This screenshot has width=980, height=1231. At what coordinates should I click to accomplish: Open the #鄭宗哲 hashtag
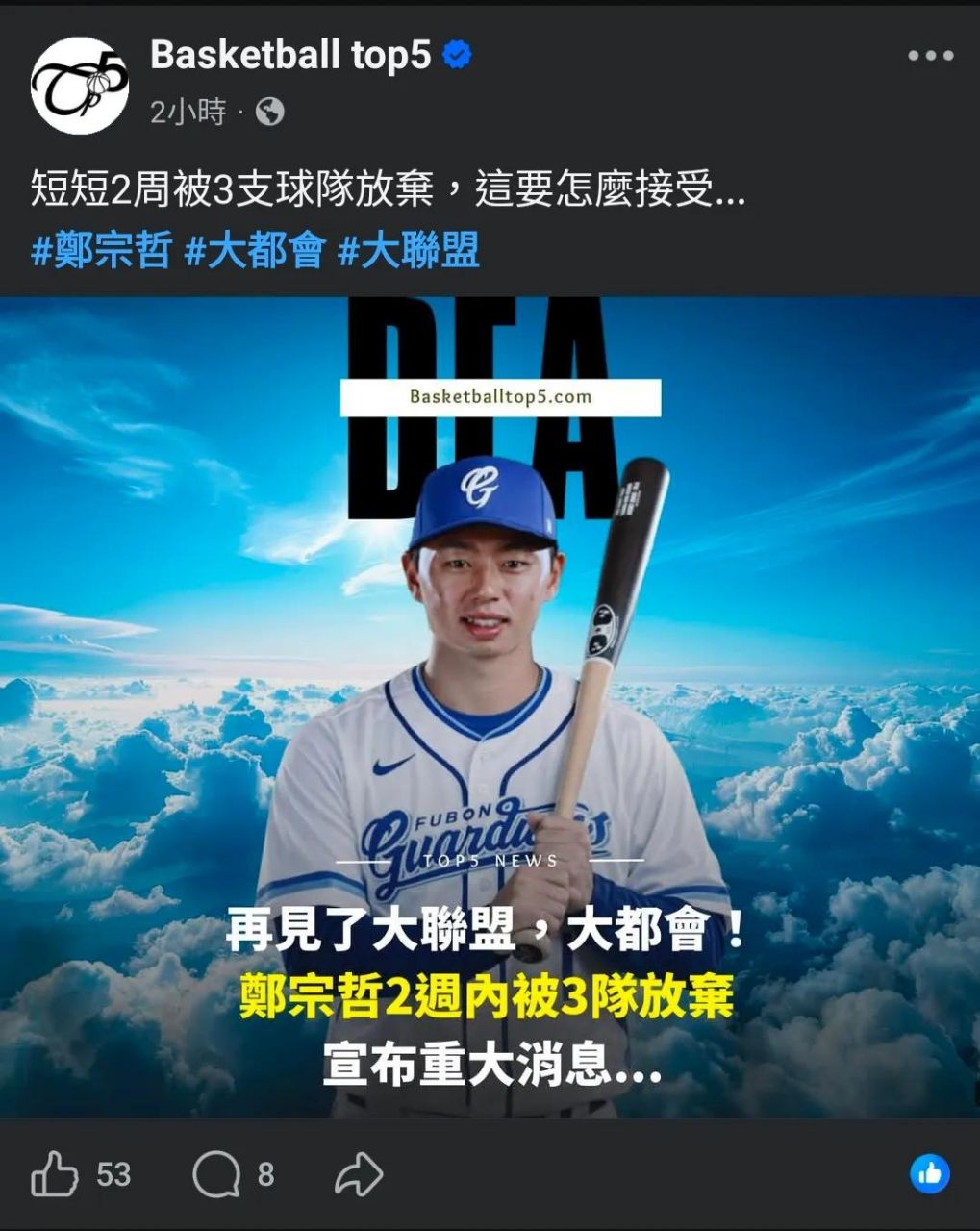[x=101, y=251]
